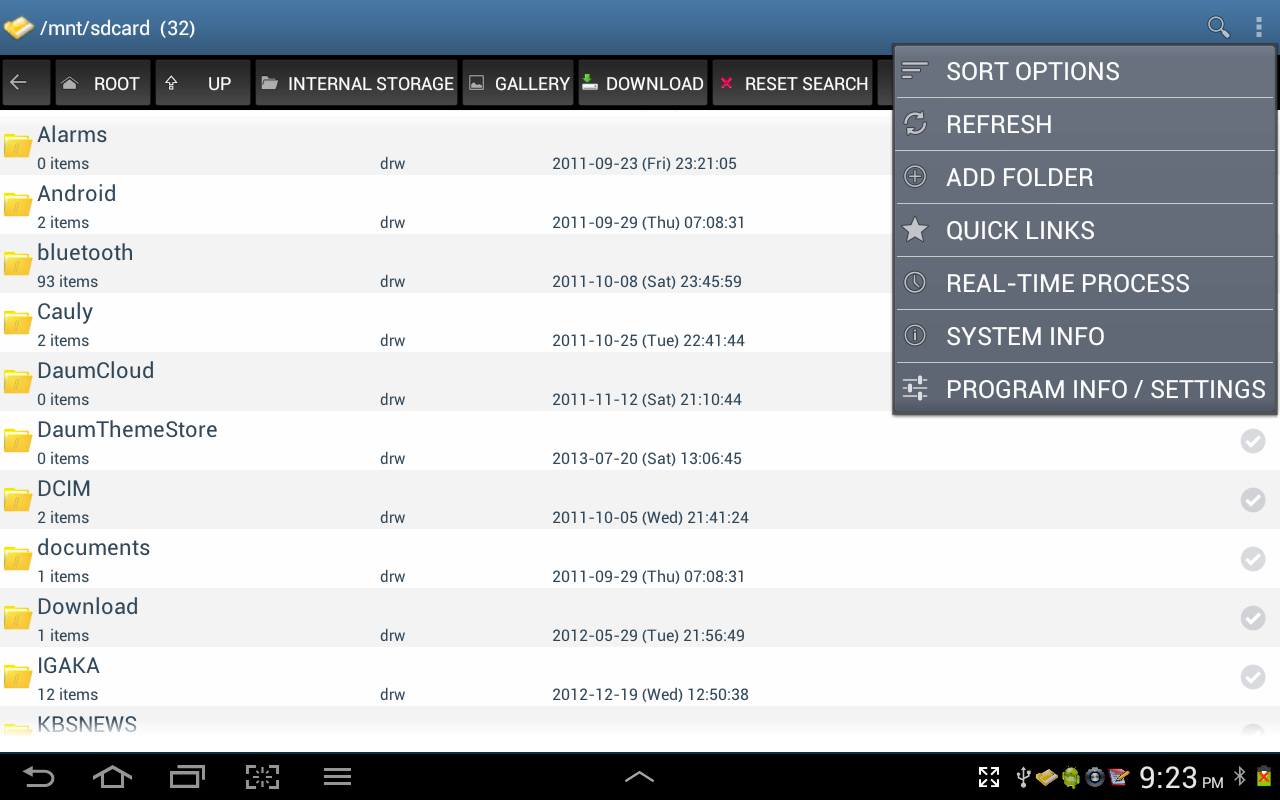Open the bluetooth folder

(x=85, y=253)
